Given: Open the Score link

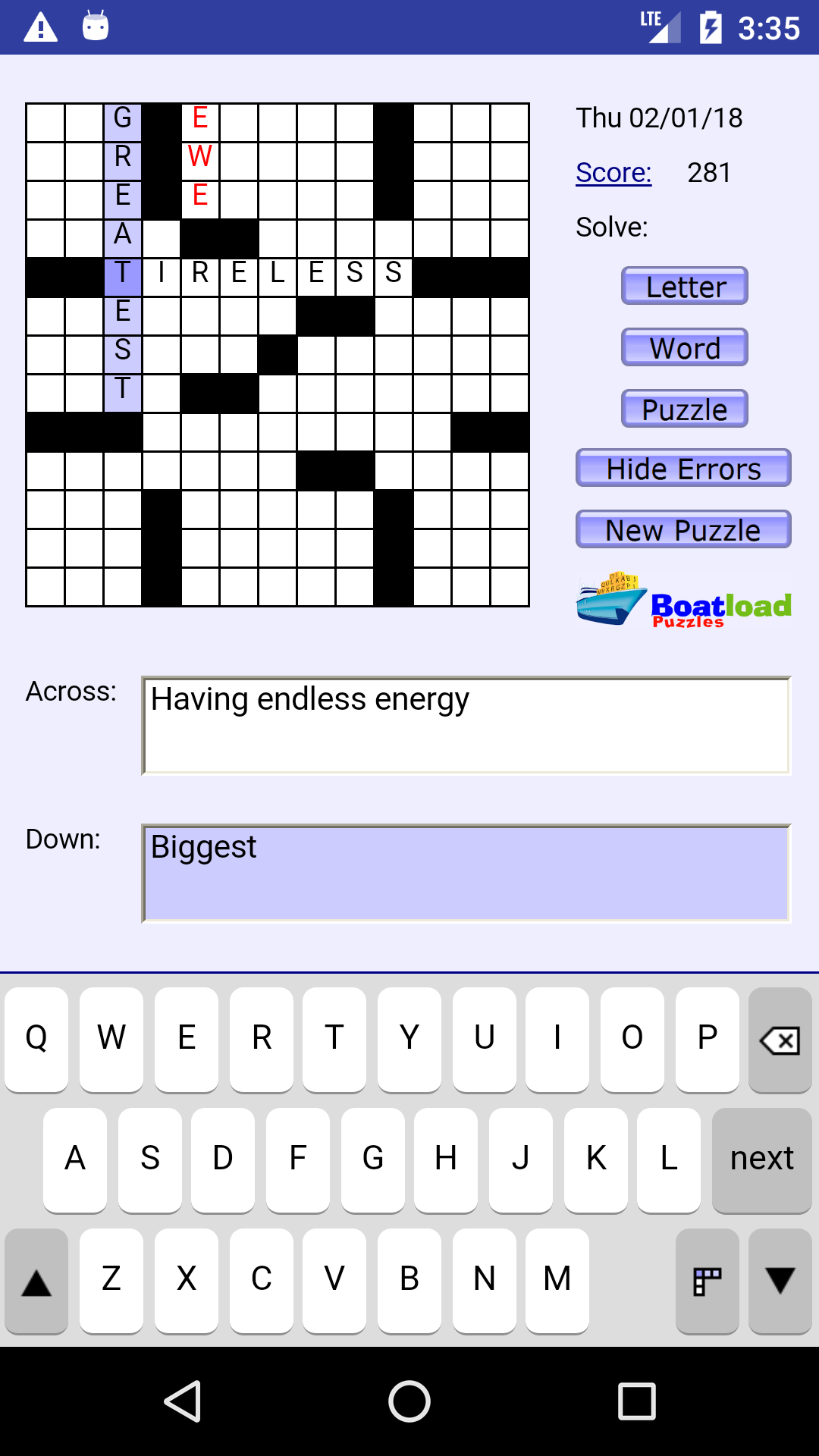Looking at the screenshot, I should click(613, 173).
